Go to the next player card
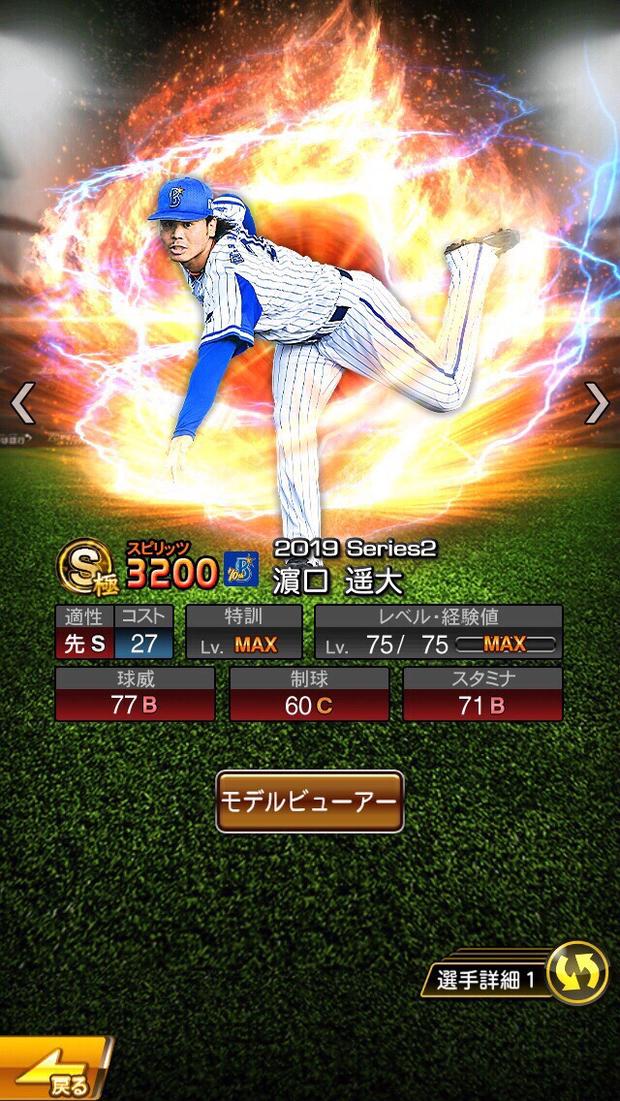This screenshot has height=1101, width=620. point(597,403)
